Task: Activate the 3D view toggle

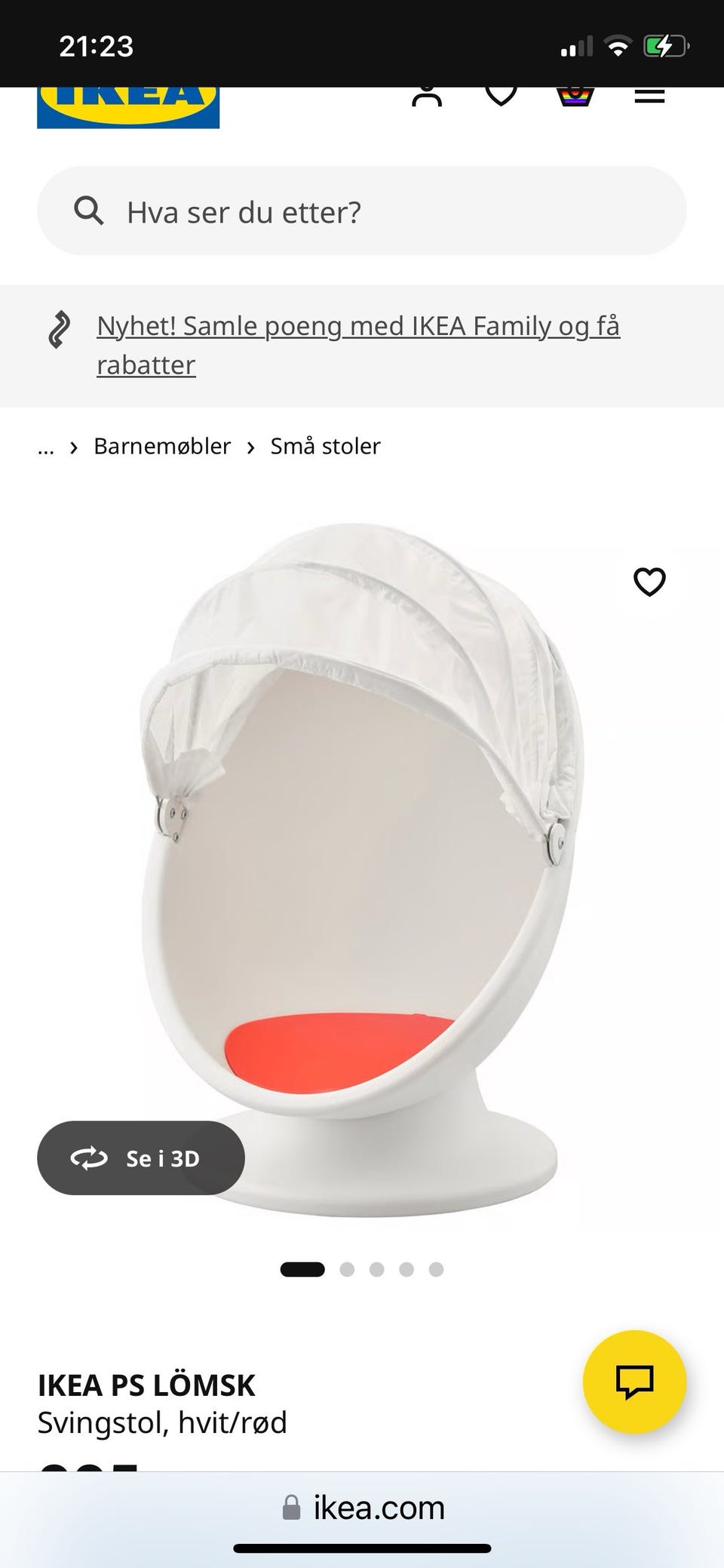Action: pyautogui.click(x=141, y=1158)
